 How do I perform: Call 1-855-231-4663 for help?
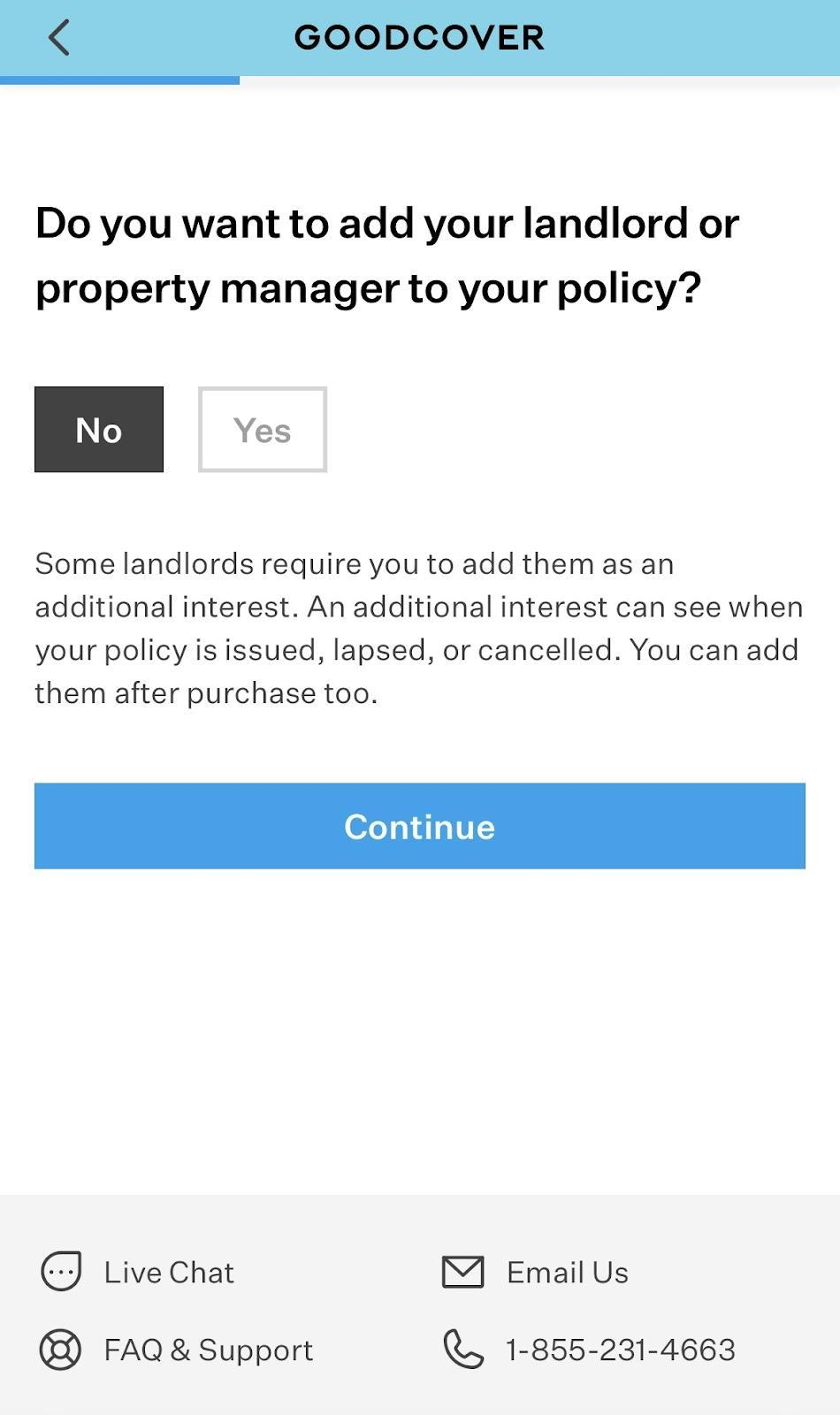590,1350
